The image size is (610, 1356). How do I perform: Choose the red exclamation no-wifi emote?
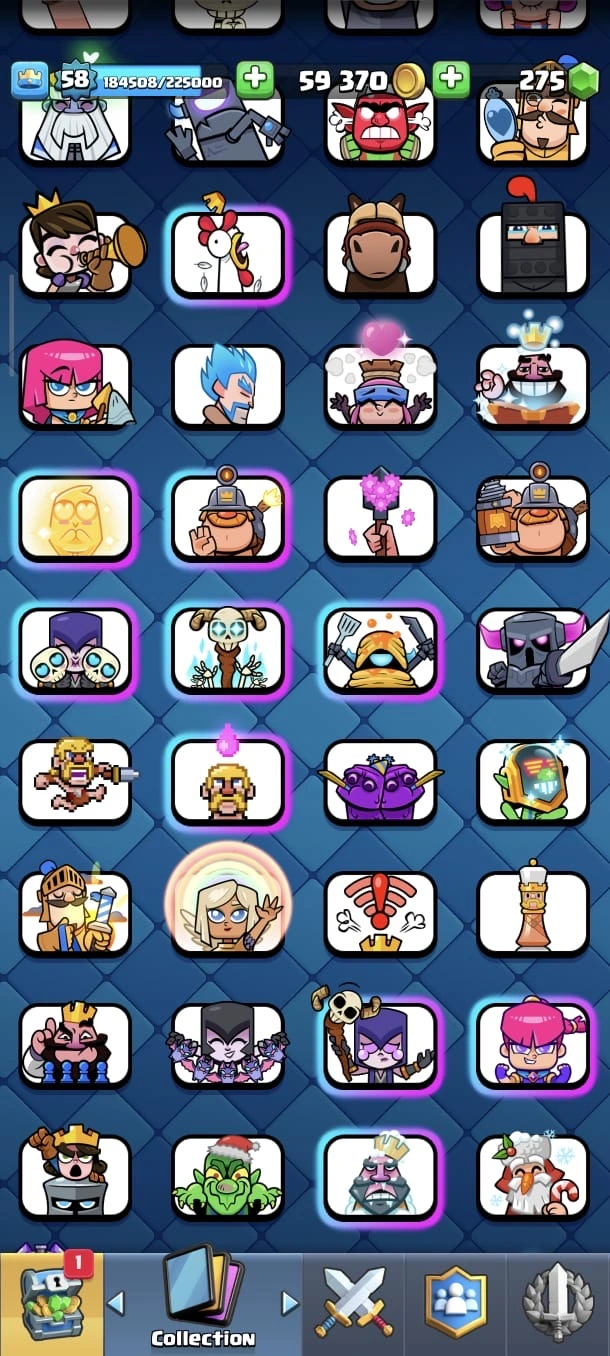pyautogui.click(x=380, y=913)
